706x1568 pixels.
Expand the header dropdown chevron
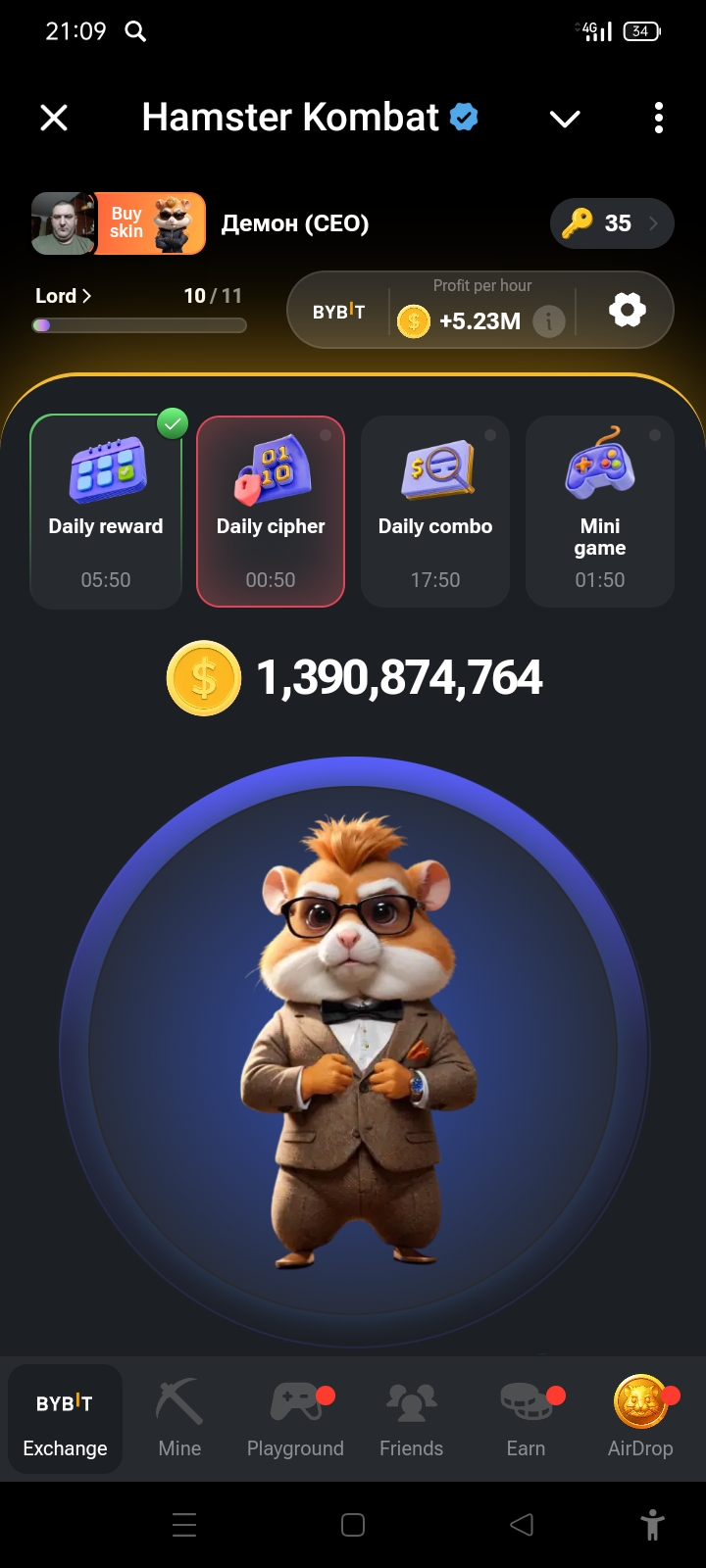pos(565,119)
